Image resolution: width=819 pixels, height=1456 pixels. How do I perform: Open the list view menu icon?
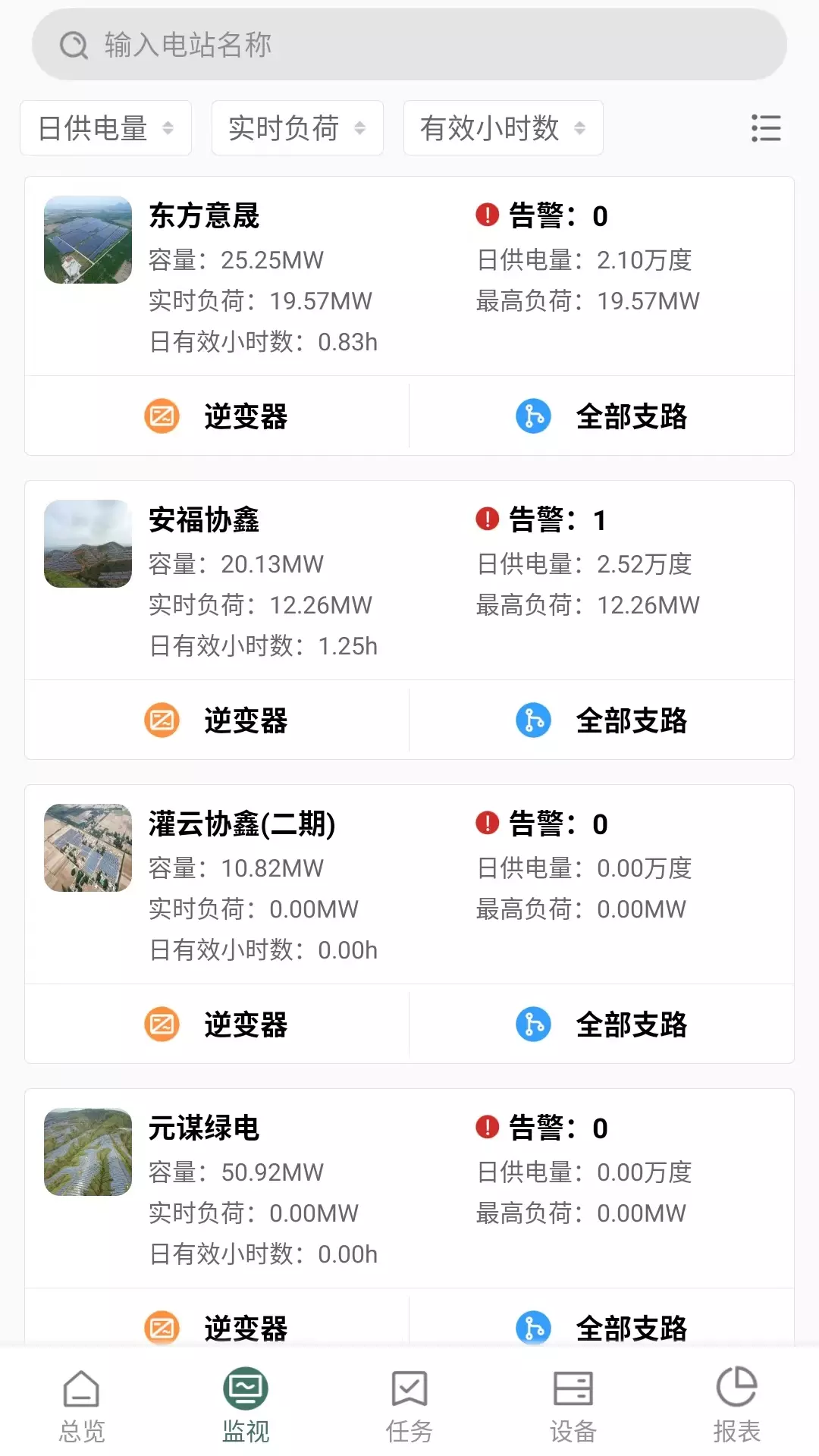click(766, 128)
